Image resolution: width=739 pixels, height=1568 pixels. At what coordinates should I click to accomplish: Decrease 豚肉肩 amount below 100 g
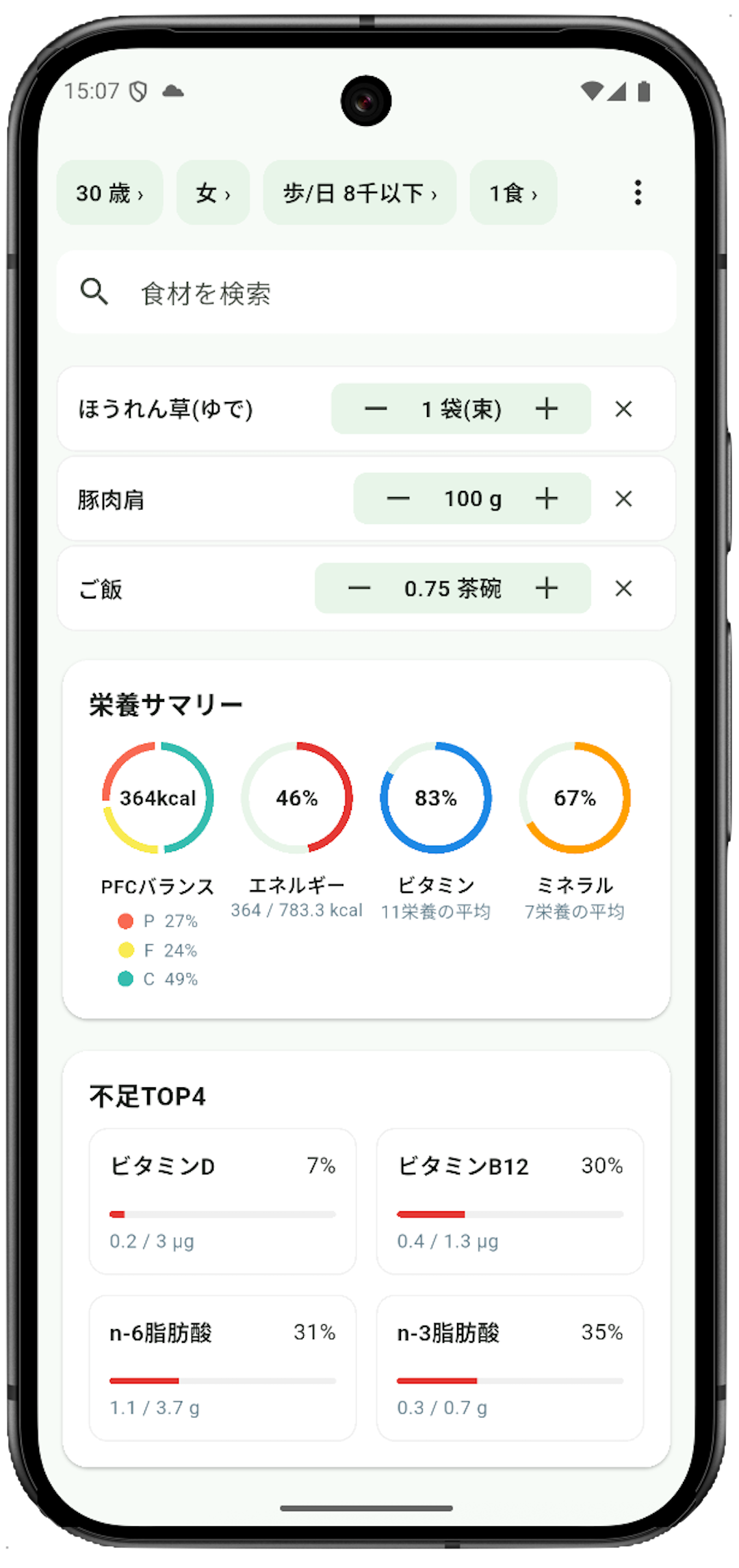398,498
